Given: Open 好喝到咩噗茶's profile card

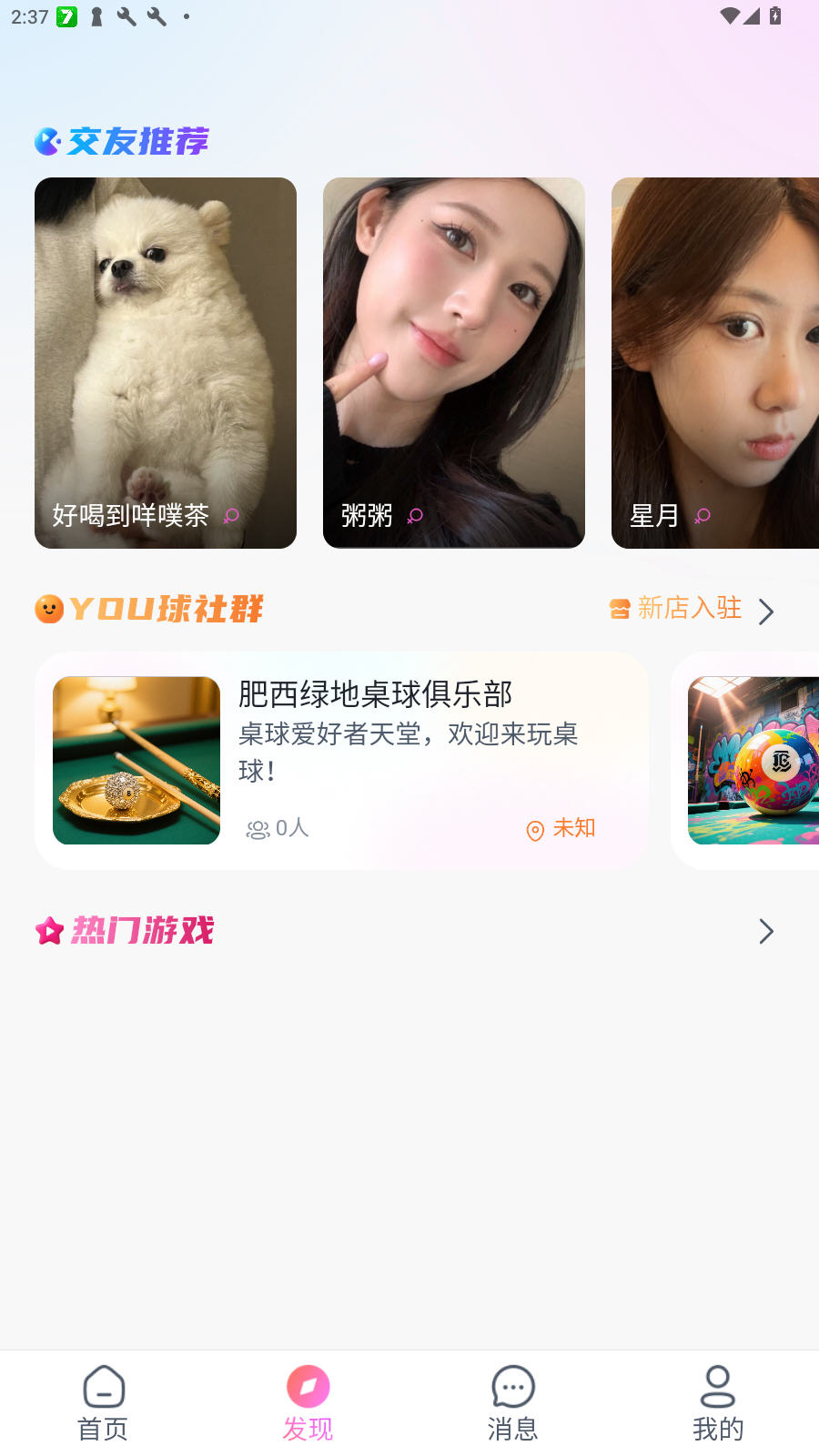Looking at the screenshot, I should click(166, 362).
